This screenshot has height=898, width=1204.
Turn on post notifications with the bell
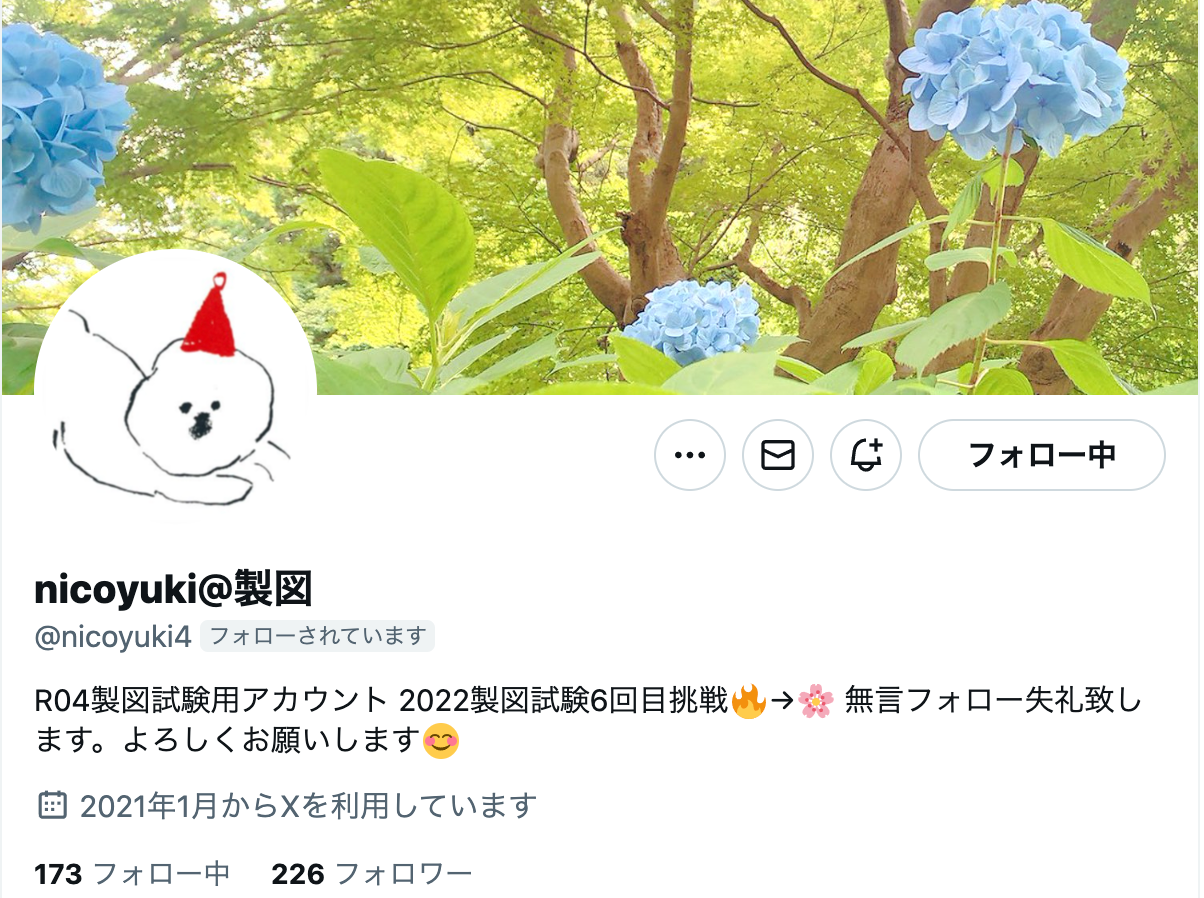[x=866, y=455]
